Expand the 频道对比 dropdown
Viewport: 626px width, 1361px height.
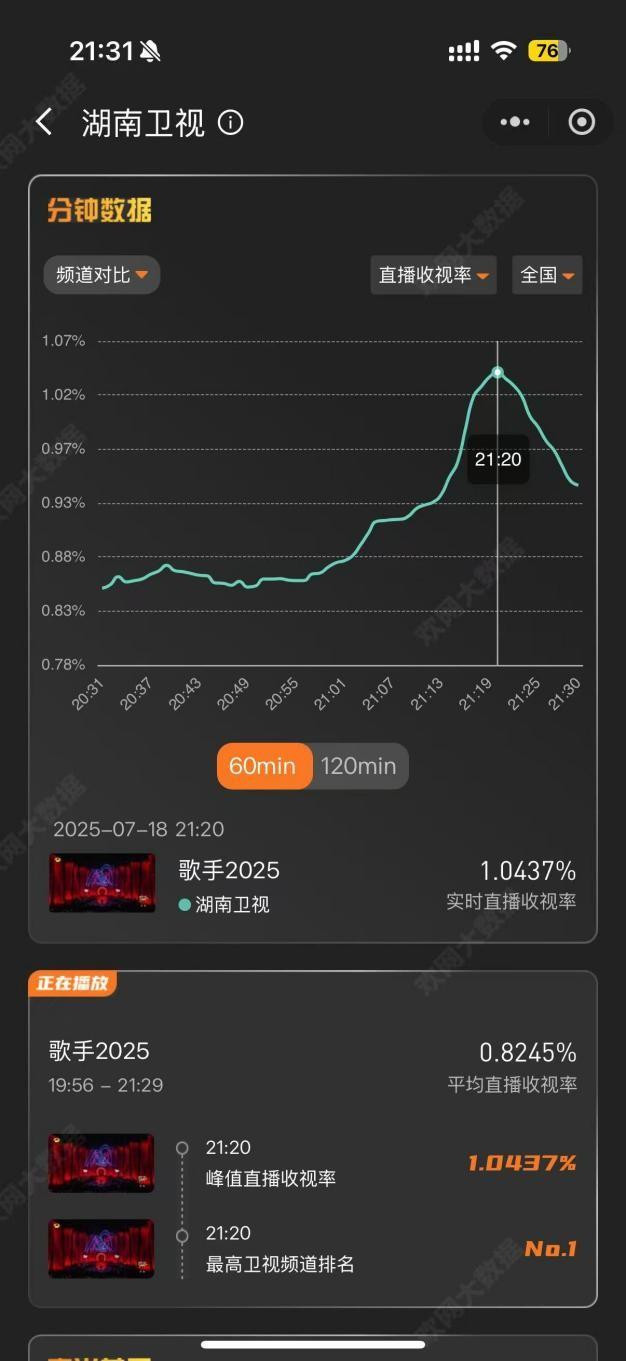coord(101,275)
